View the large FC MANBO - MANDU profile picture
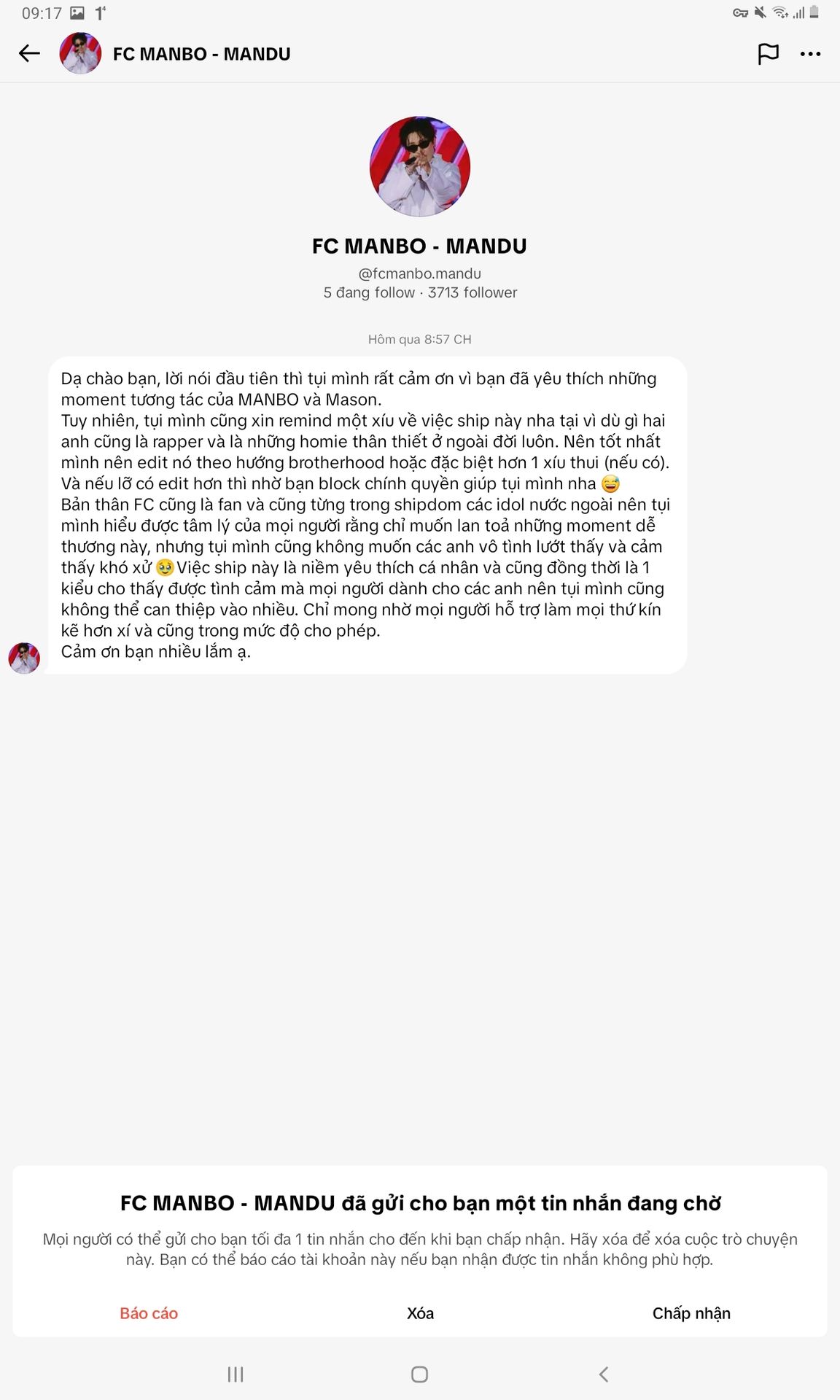The width and height of the screenshot is (840, 1400). coord(420,166)
